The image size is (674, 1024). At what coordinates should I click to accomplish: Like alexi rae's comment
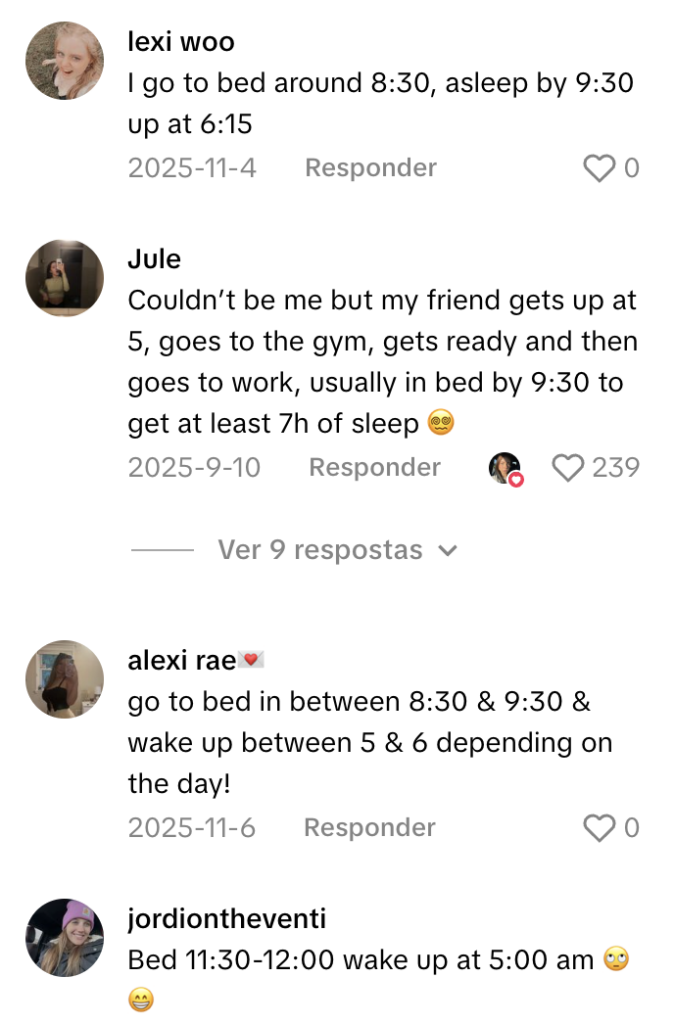(599, 828)
